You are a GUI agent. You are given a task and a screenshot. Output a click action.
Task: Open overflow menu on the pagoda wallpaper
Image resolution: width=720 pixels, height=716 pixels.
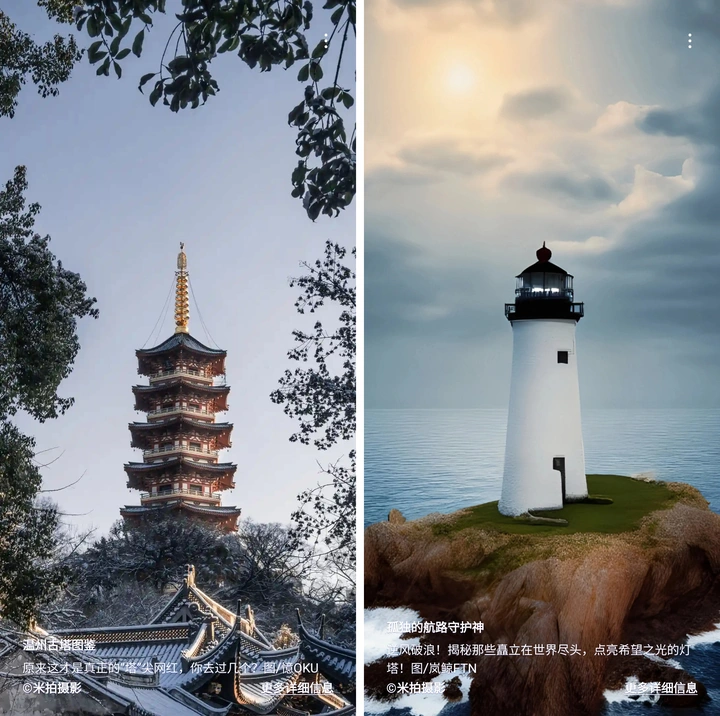(326, 40)
